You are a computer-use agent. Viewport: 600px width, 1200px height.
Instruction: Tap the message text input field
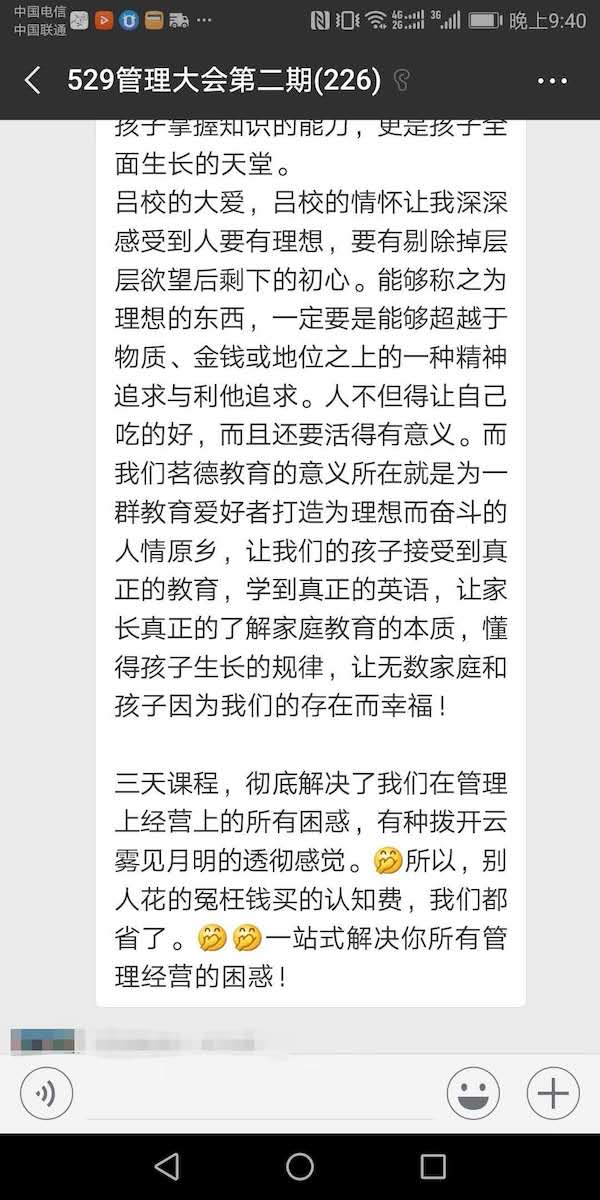click(x=260, y=1093)
